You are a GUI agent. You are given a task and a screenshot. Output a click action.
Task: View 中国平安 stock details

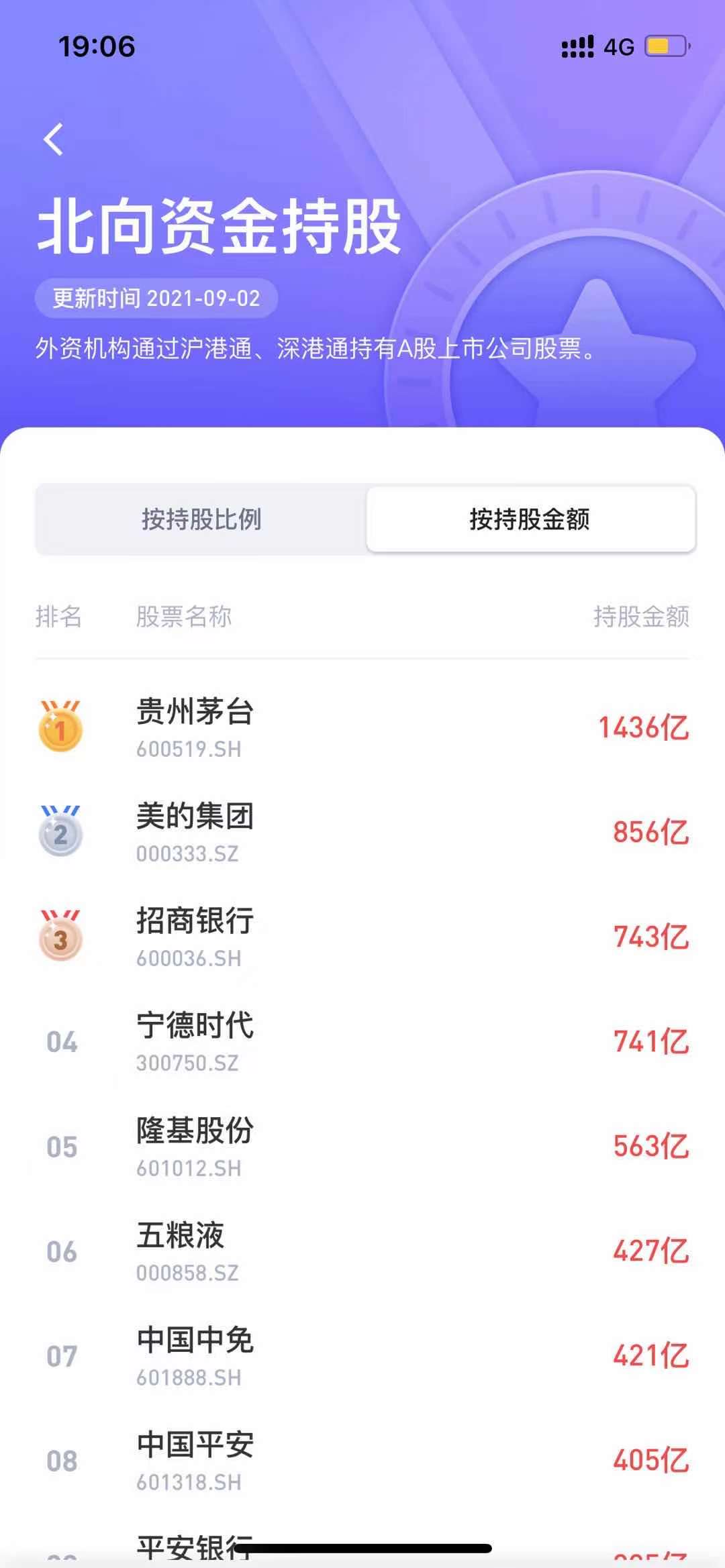(x=362, y=1461)
